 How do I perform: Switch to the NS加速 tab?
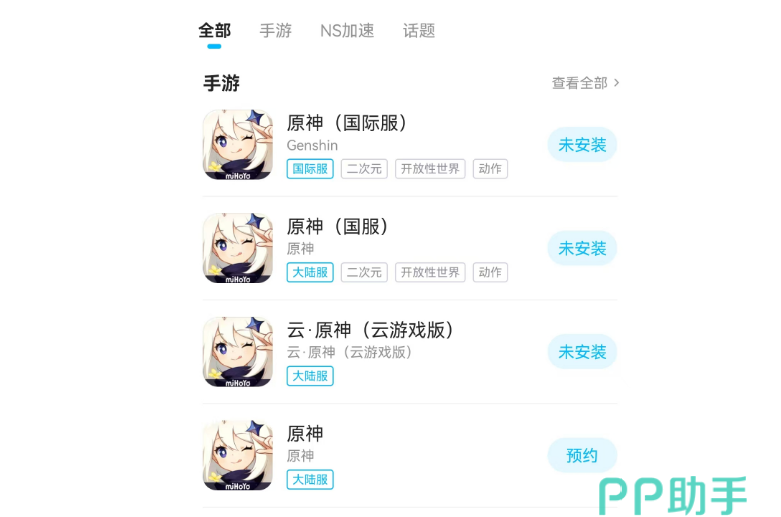click(x=347, y=31)
